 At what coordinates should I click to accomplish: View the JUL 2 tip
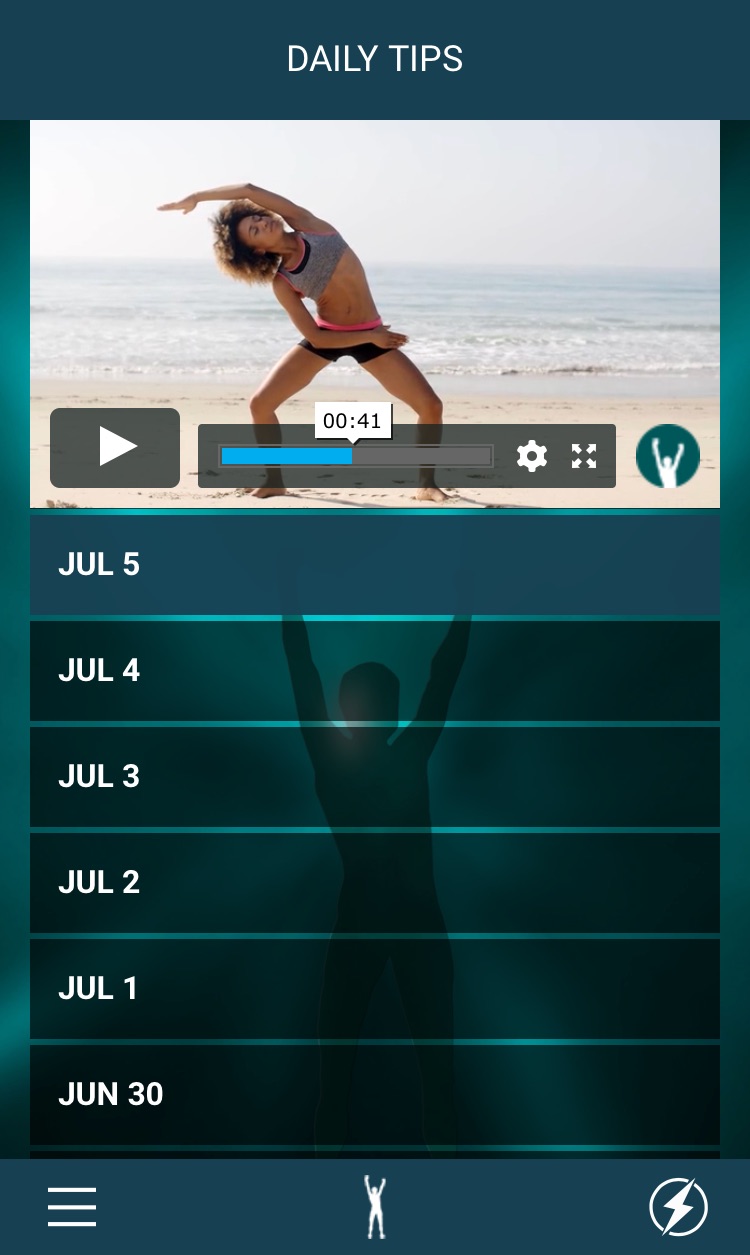(x=375, y=882)
